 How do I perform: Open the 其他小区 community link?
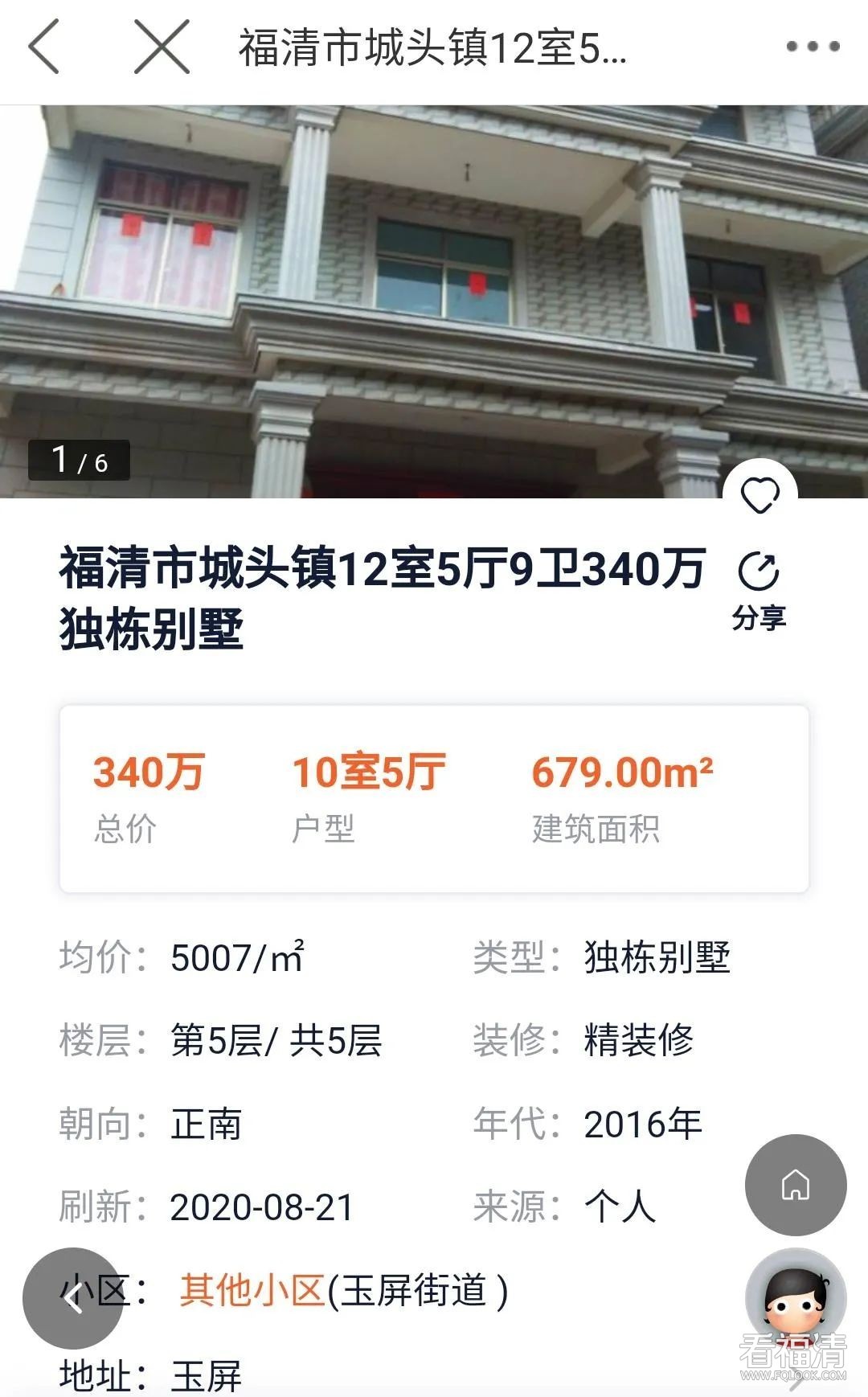(252, 1291)
